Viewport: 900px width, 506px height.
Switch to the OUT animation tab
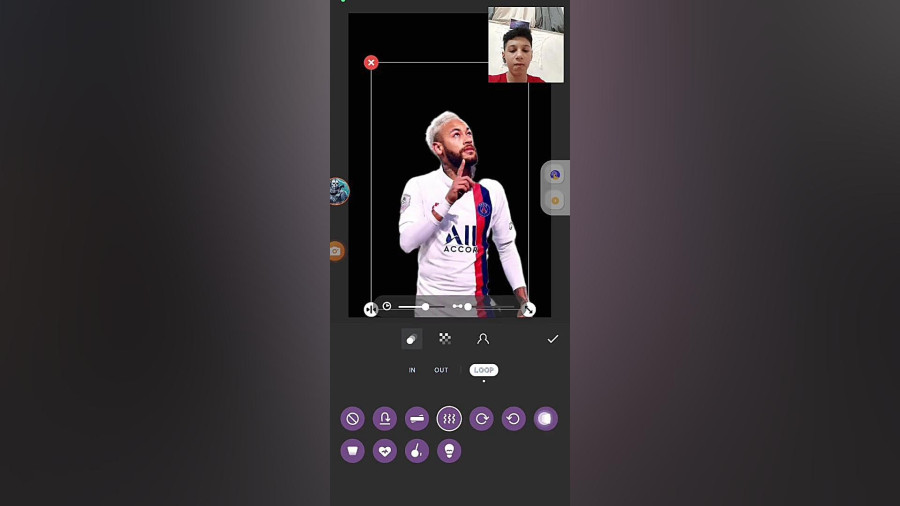tap(441, 370)
